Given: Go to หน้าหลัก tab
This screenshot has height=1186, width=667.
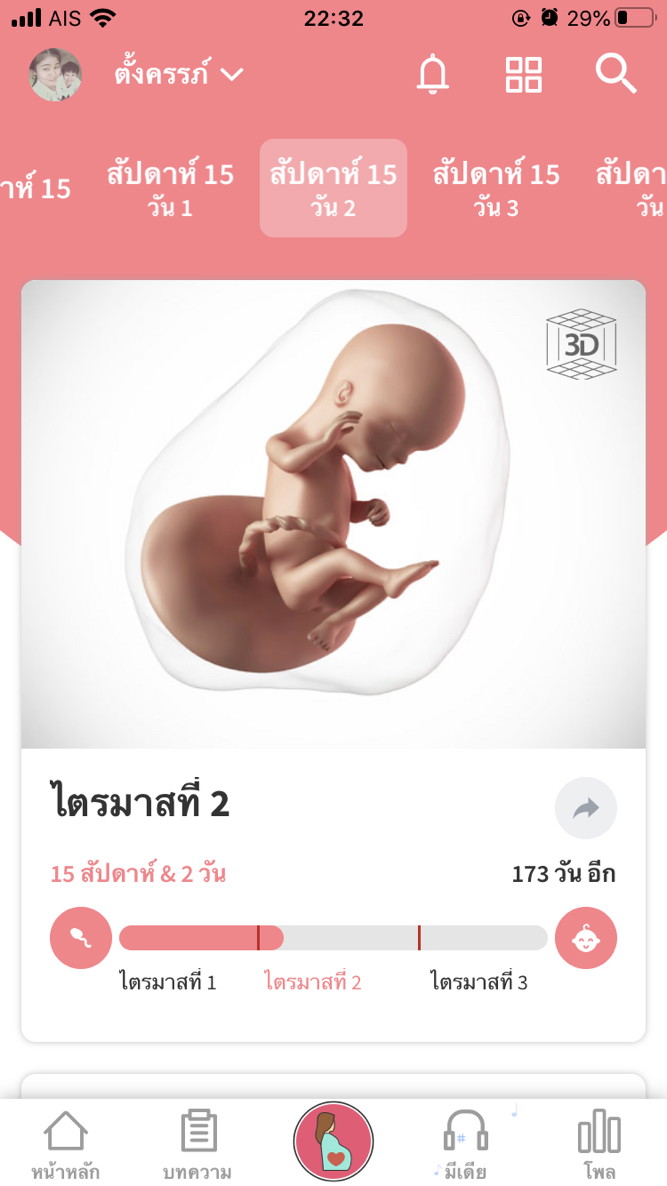Looking at the screenshot, I should [x=65, y=1145].
